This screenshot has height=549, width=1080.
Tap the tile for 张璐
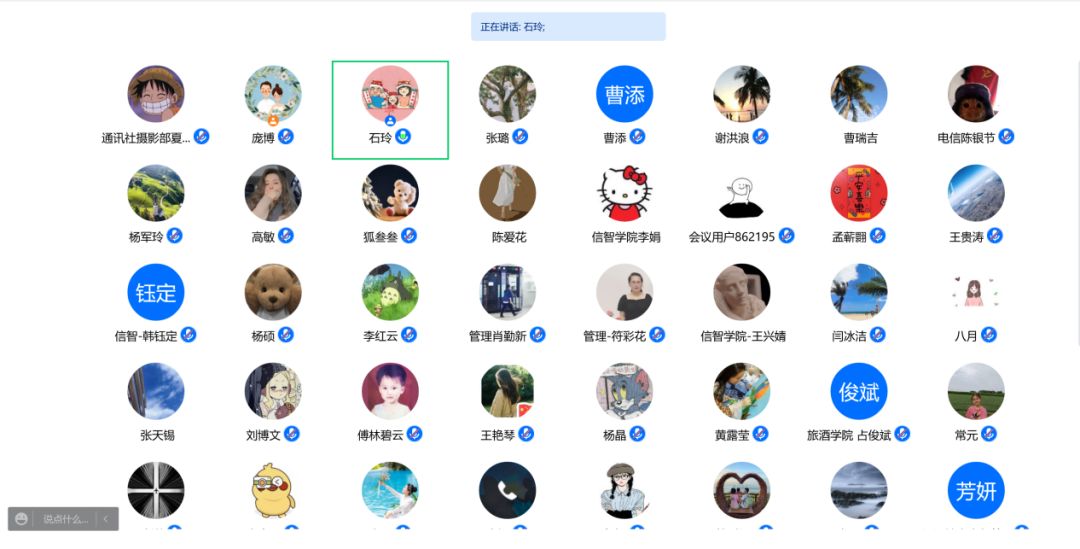pyautogui.click(x=507, y=95)
